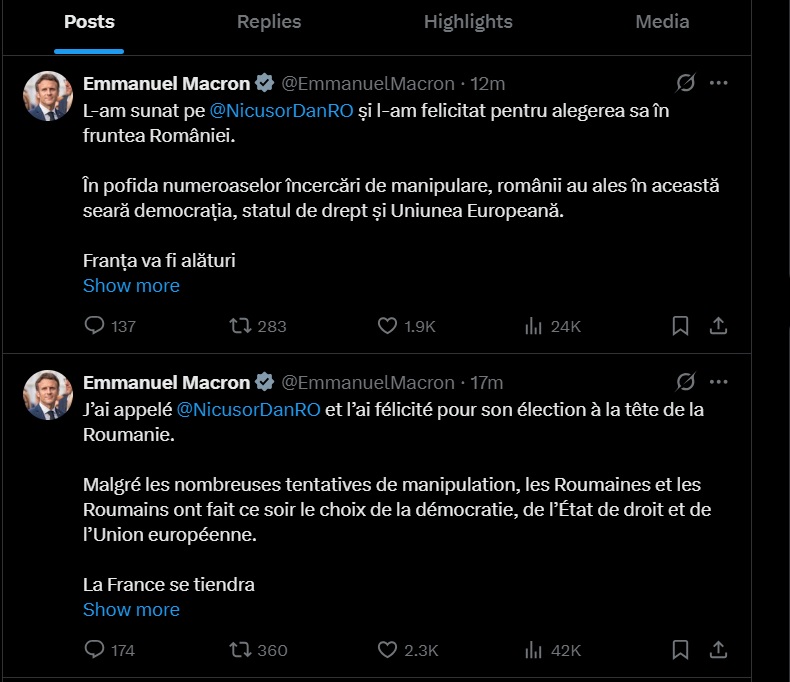The width and height of the screenshot is (790, 682).
Task: Switch to the Replies tab
Action: (x=268, y=22)
